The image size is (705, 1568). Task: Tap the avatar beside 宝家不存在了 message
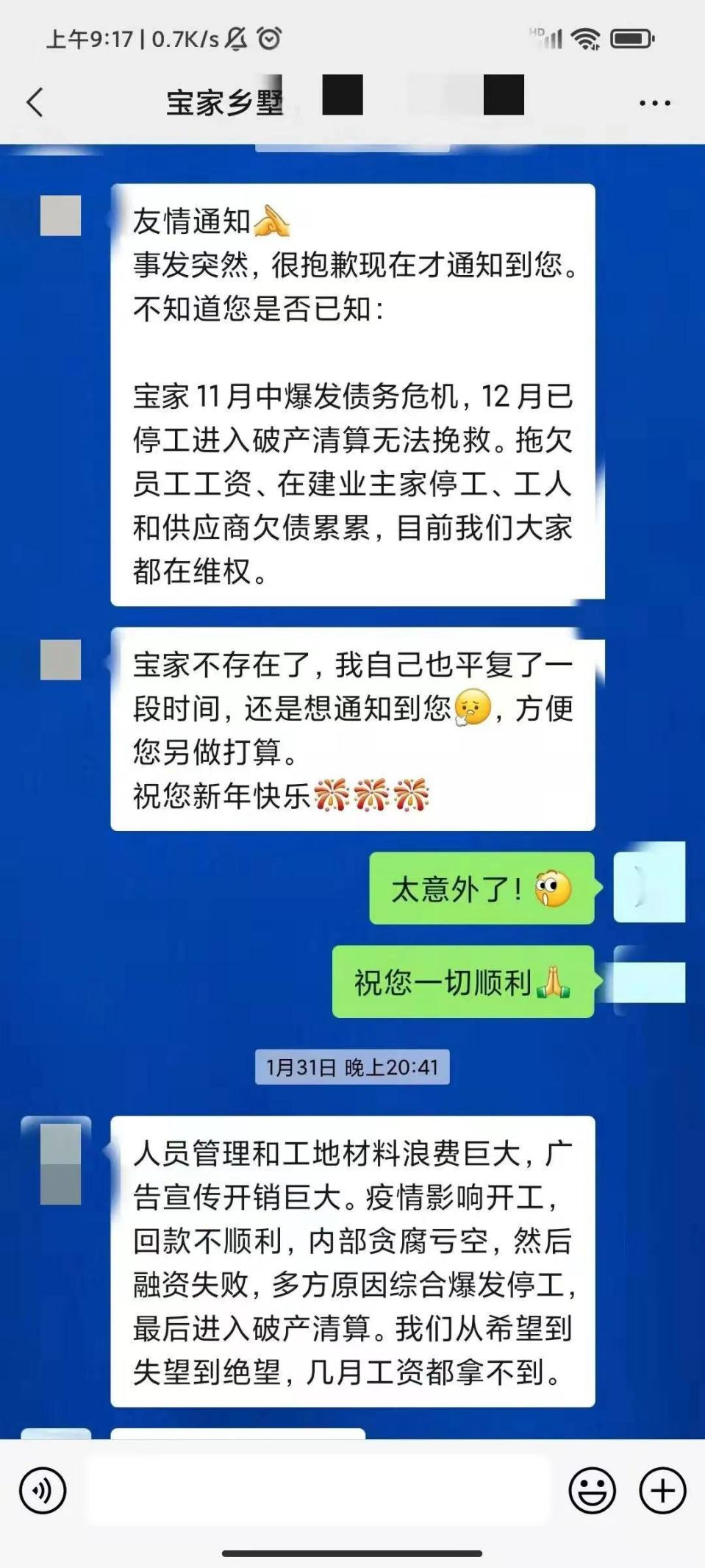tap(60, 659)
